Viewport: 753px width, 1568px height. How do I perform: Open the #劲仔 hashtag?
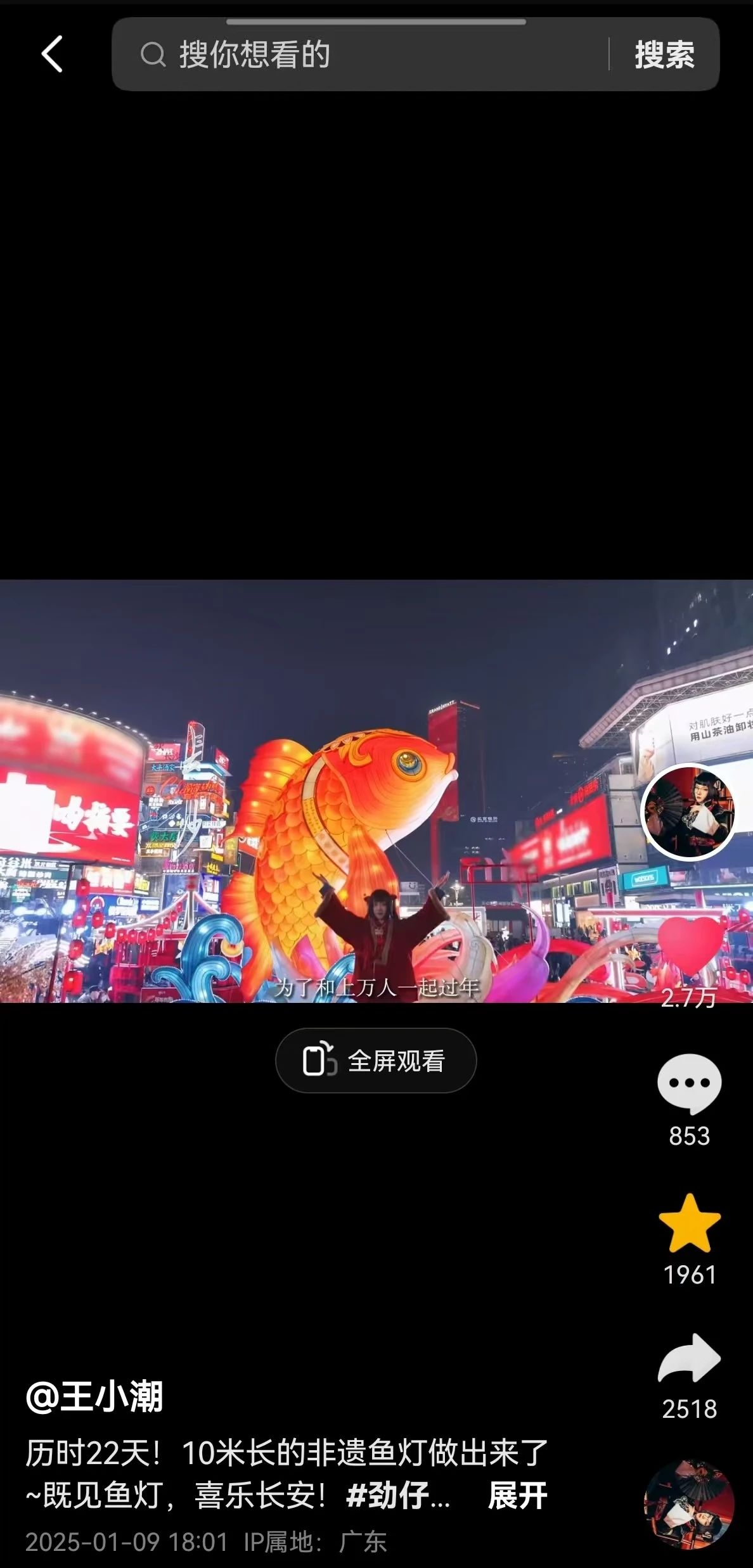397,1496
